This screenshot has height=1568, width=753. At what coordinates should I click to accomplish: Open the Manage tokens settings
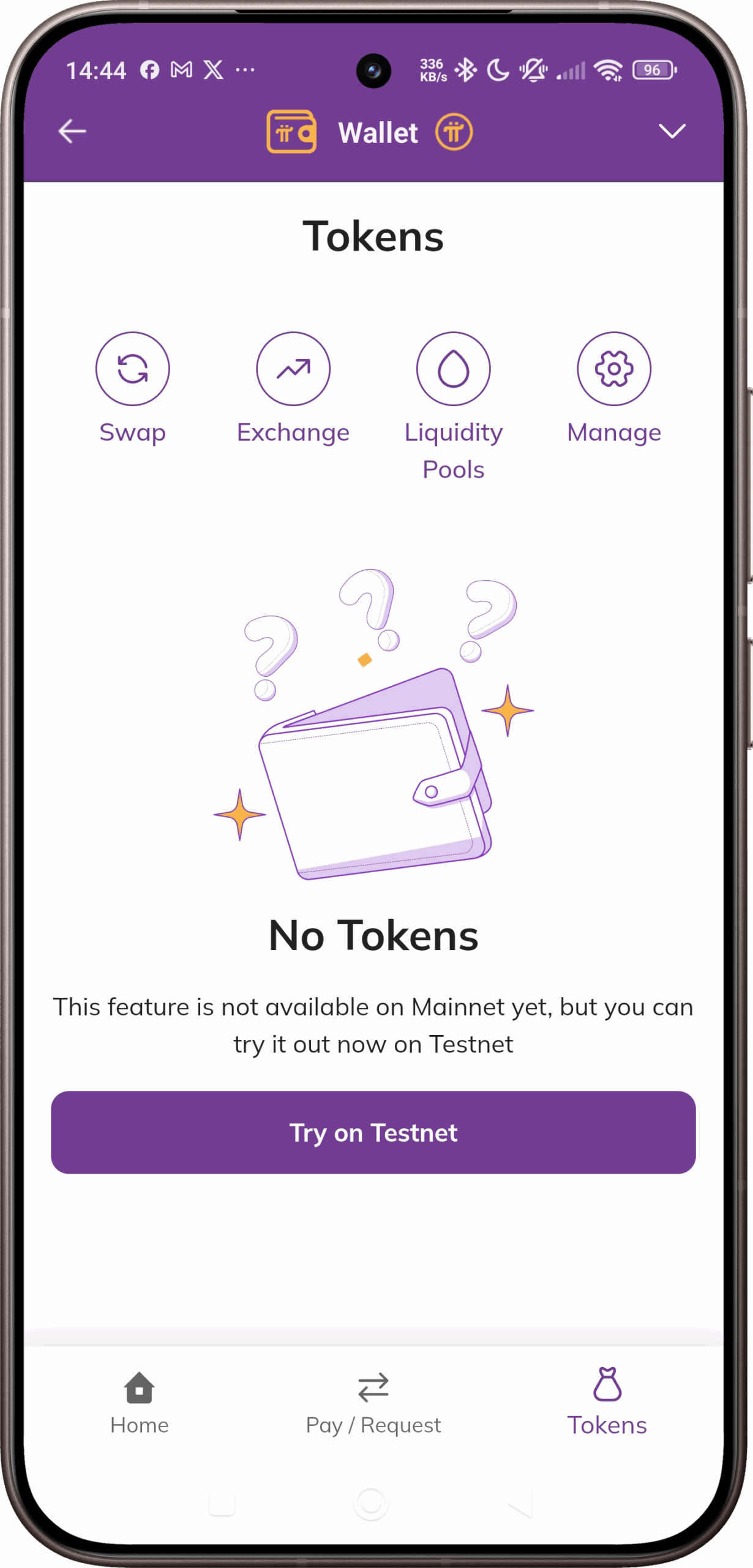[613, 369]
